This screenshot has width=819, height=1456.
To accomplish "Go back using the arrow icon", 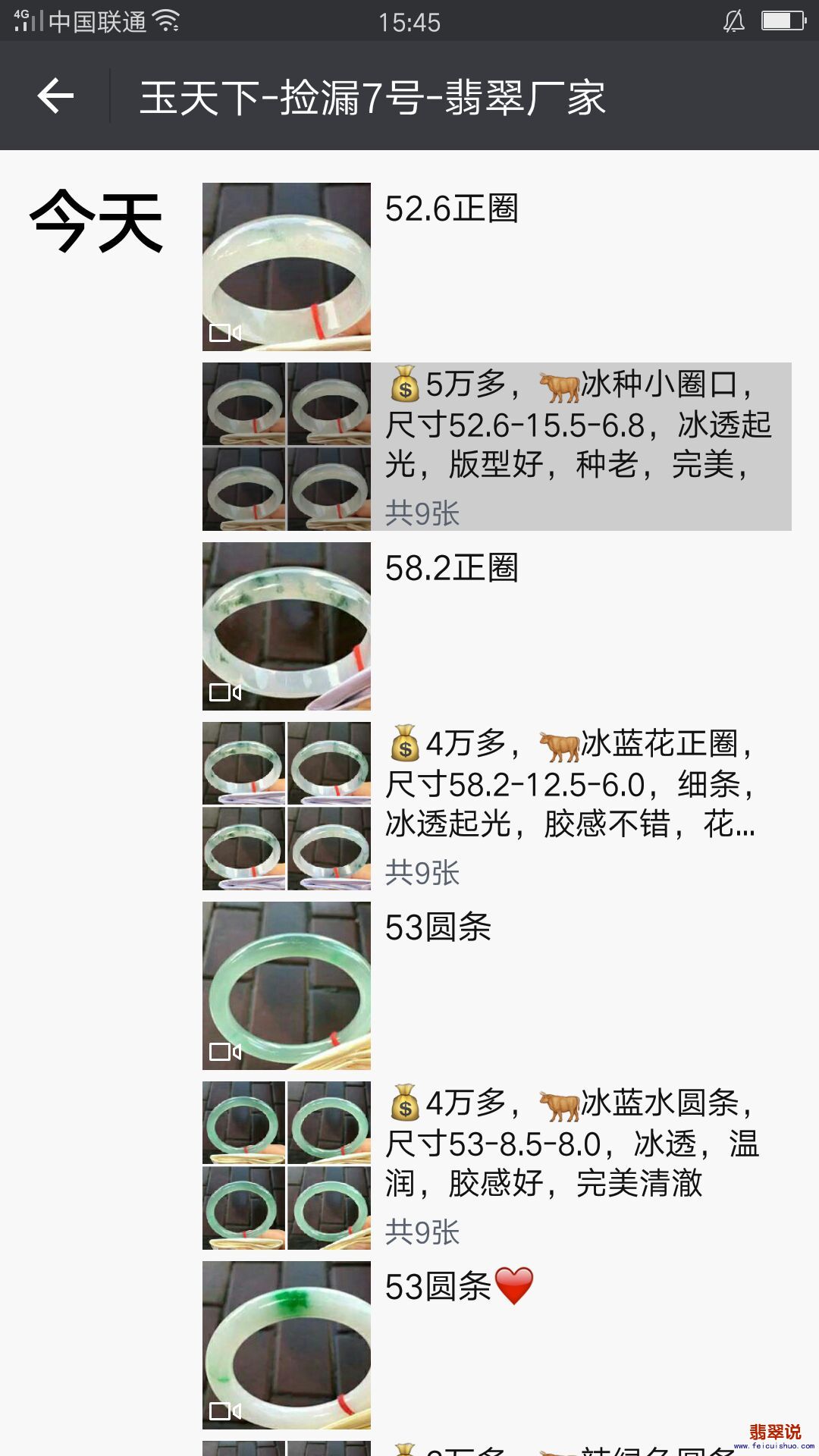I will coord(55,96).
